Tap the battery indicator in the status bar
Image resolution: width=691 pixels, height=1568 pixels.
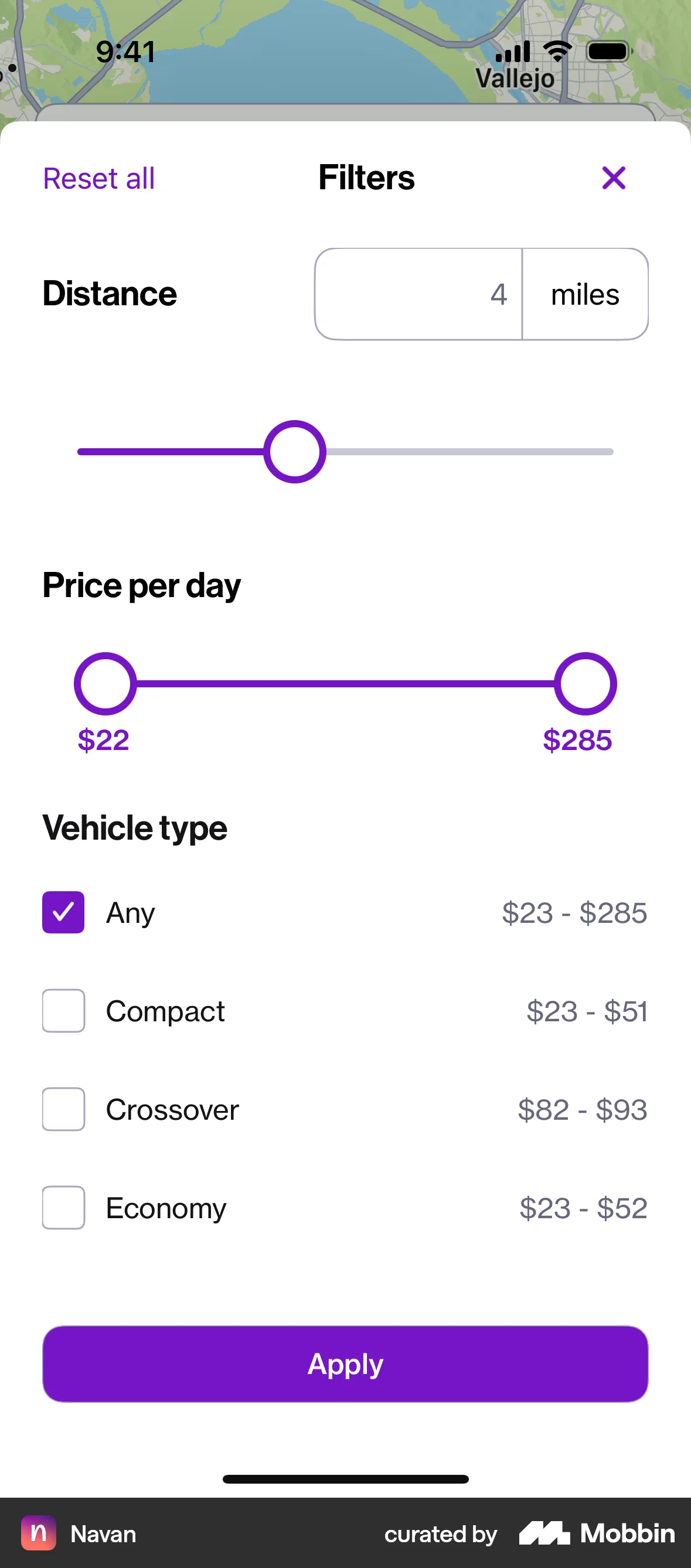[608, 52]
